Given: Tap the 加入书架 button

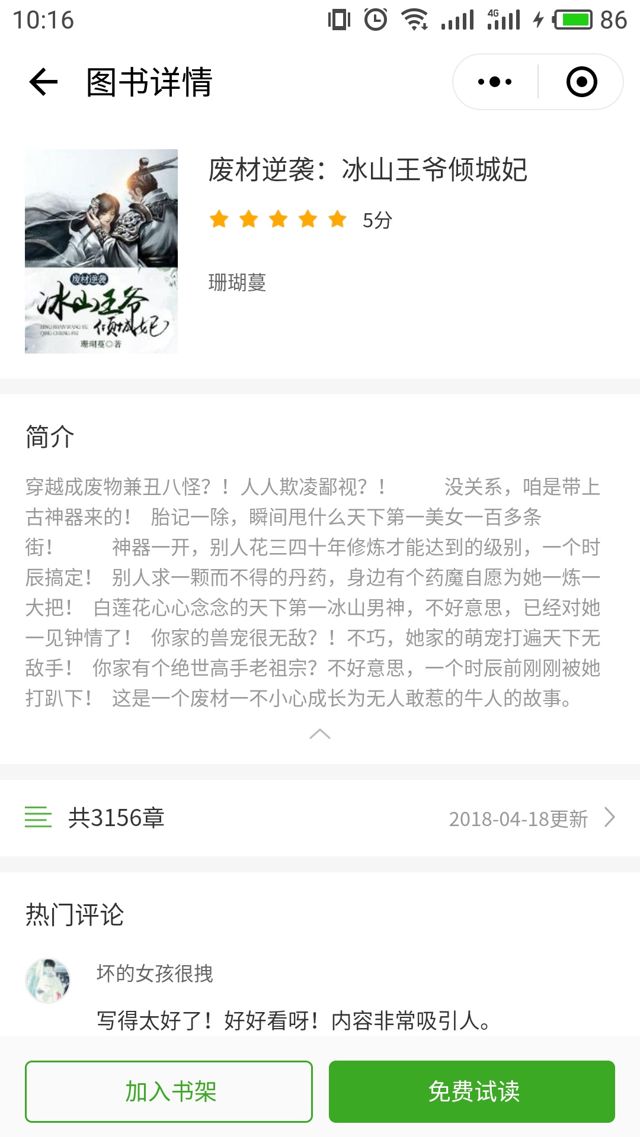Looking at the screenshot, I should 169,1091.
